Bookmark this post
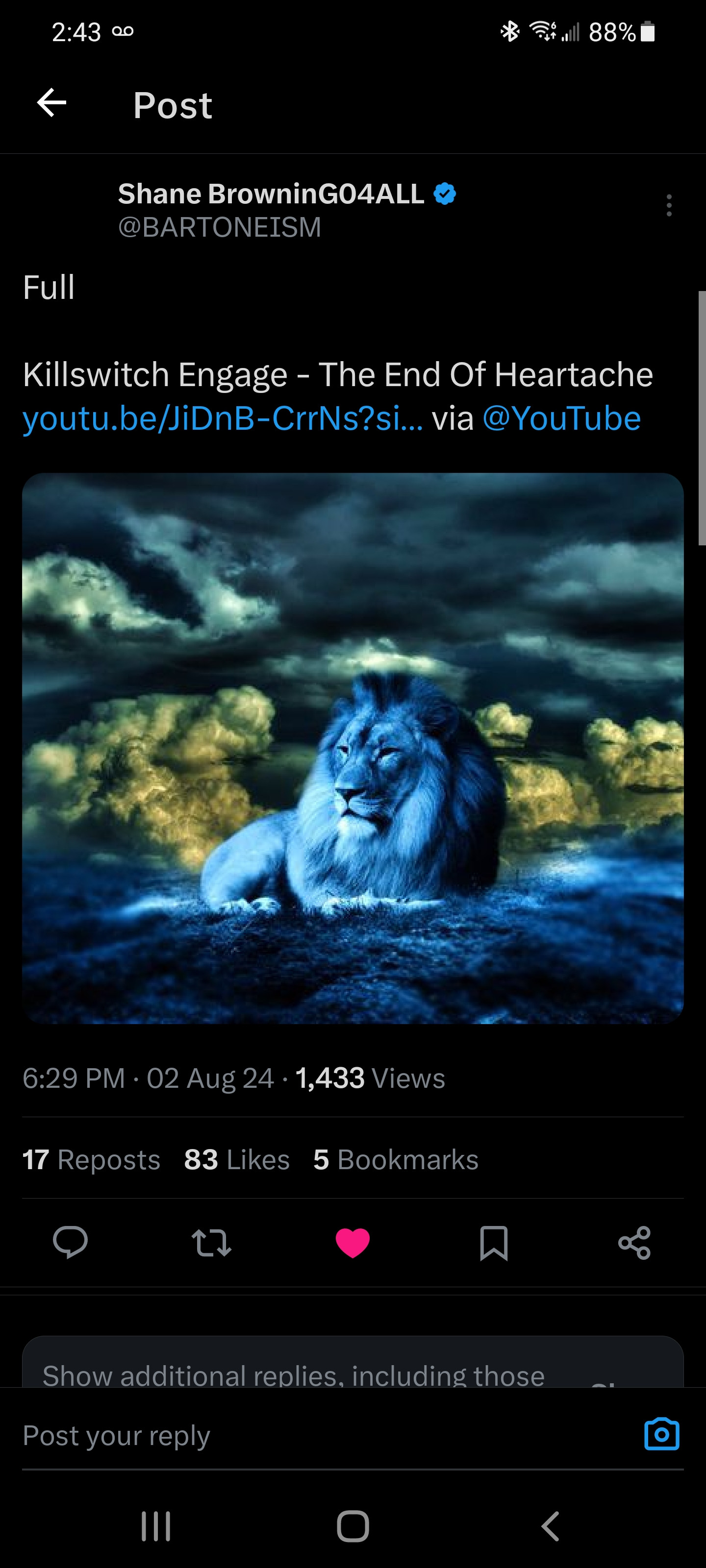Screen dimensions: 706x1568 (x=493, y=1242)
